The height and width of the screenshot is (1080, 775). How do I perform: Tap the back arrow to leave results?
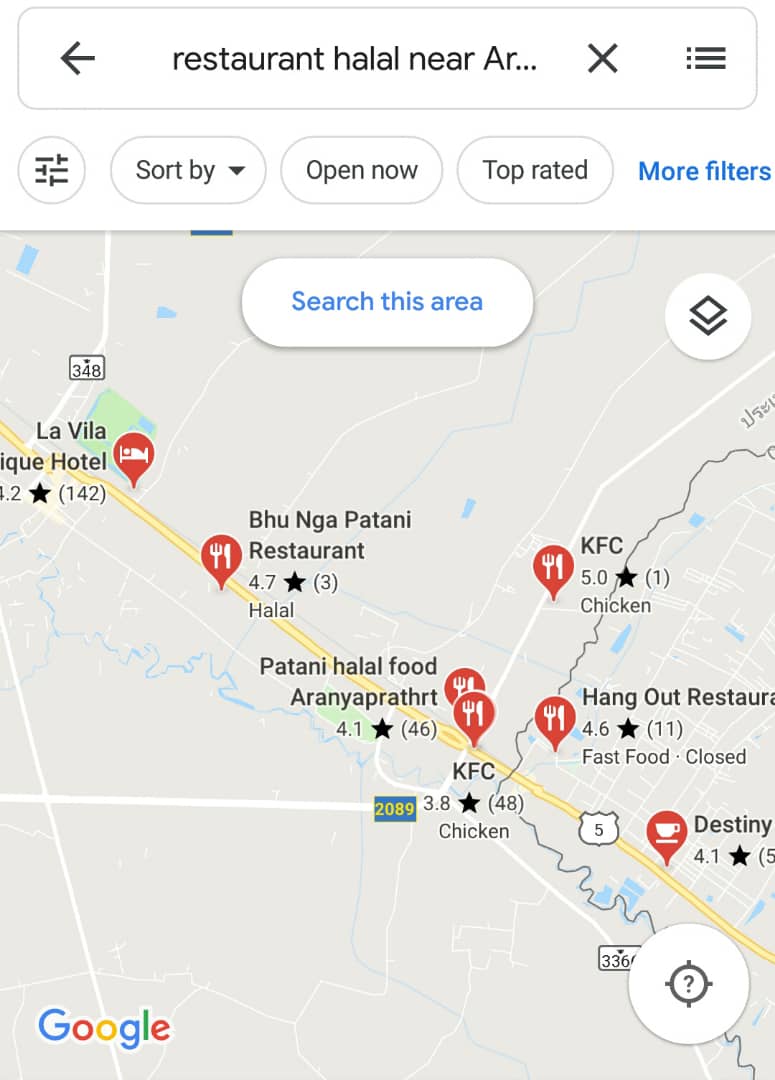(76, 58)
